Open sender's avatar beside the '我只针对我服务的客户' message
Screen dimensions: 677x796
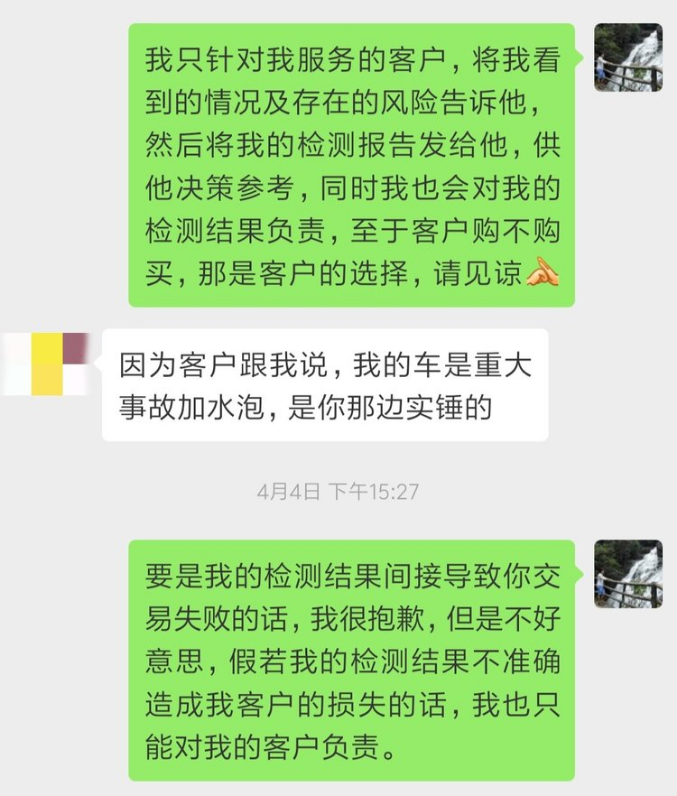coord(628,58)
